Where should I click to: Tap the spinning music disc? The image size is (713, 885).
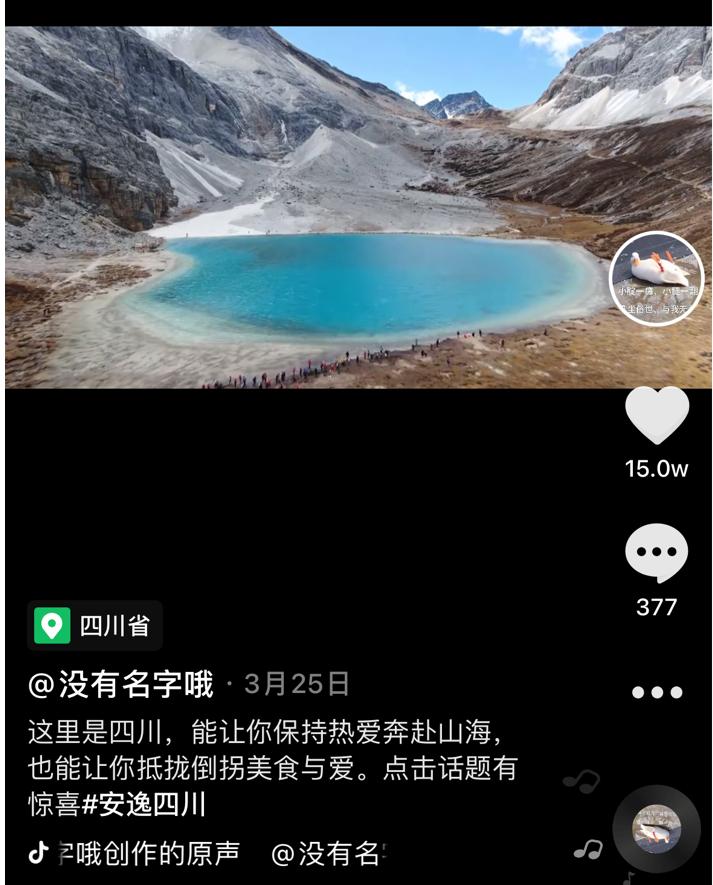click(656, 829)
